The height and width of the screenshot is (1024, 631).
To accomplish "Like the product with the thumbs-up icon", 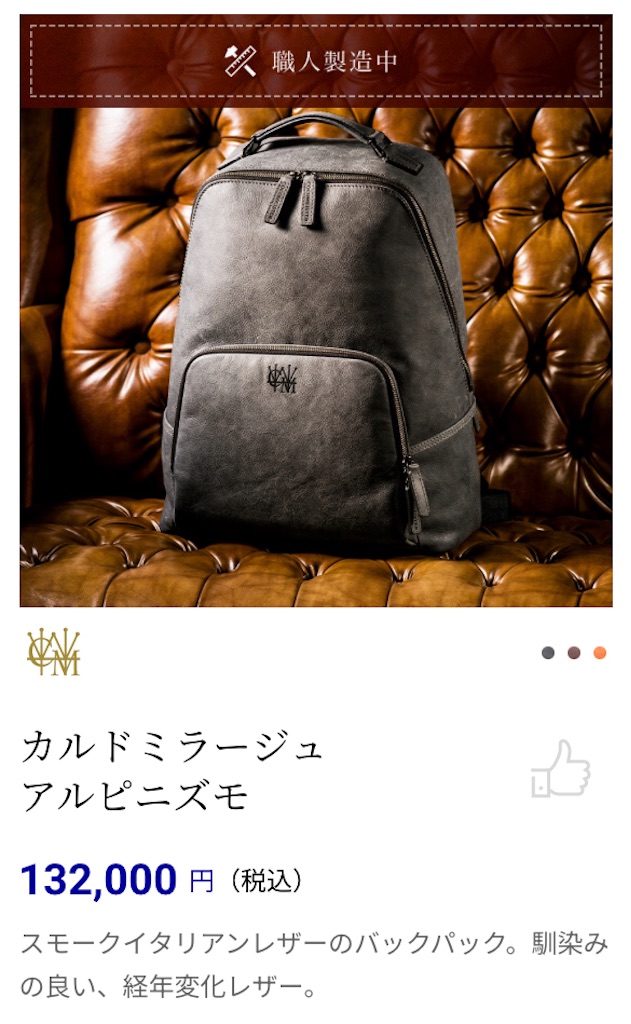I will tap(560, 769).
